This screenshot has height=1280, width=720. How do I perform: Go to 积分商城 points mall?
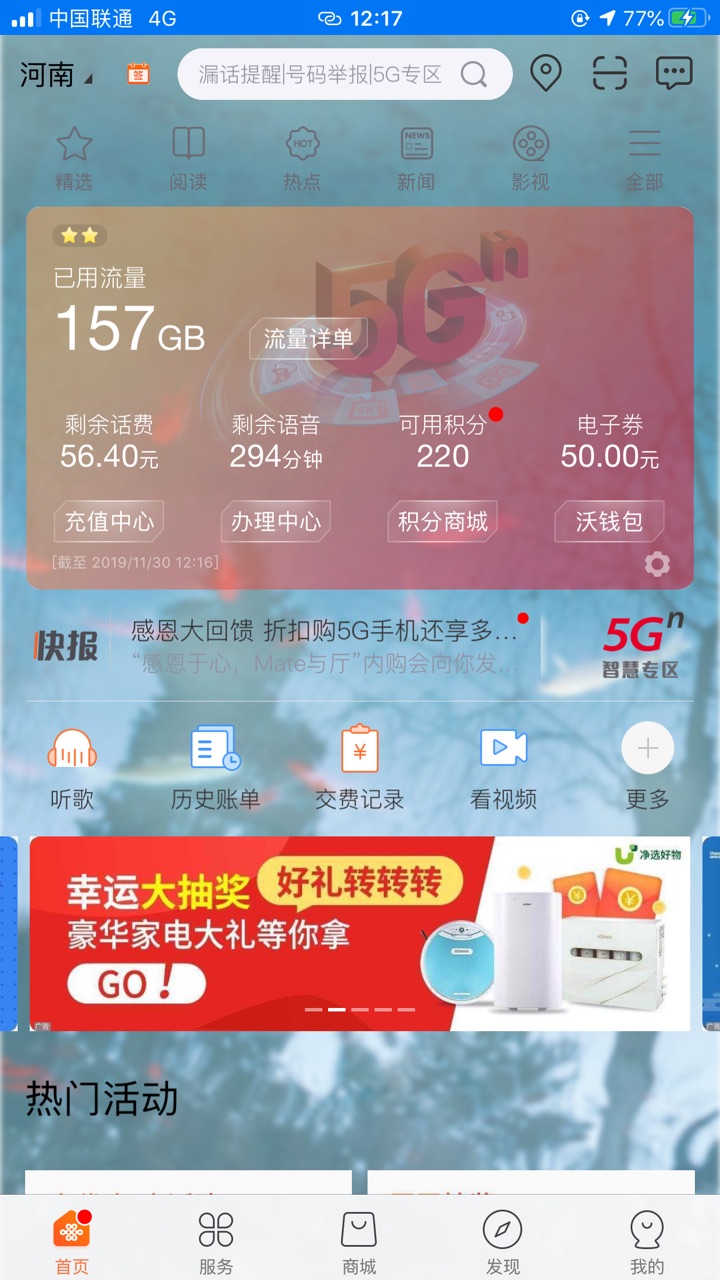coord(443,521)
